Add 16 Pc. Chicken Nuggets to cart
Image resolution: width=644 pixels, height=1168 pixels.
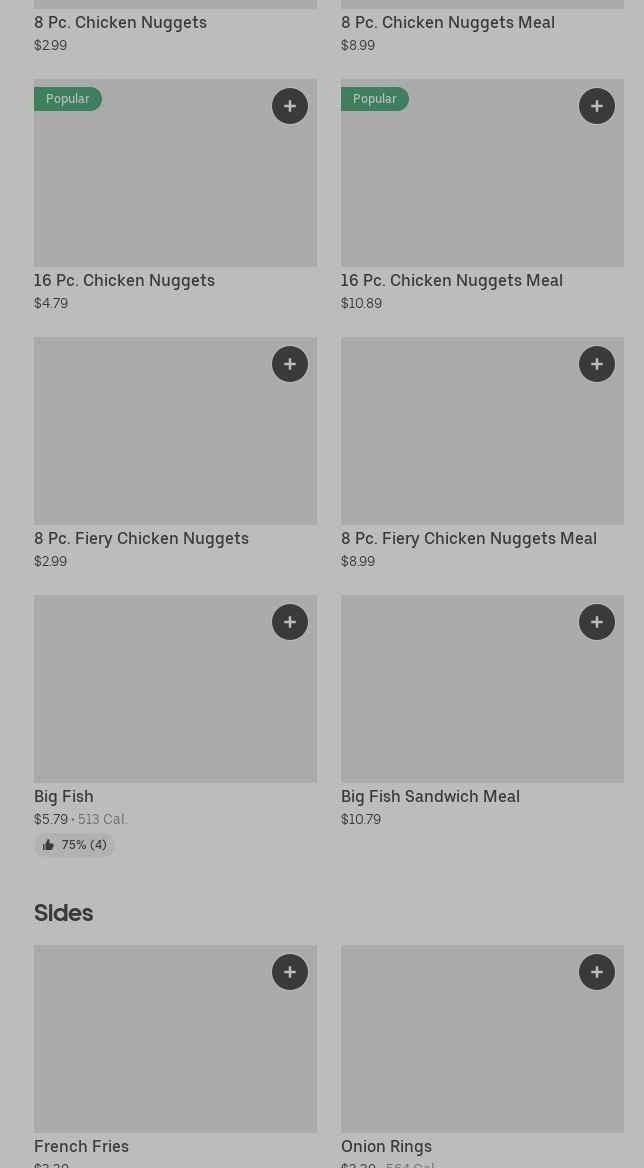(290, 106)
